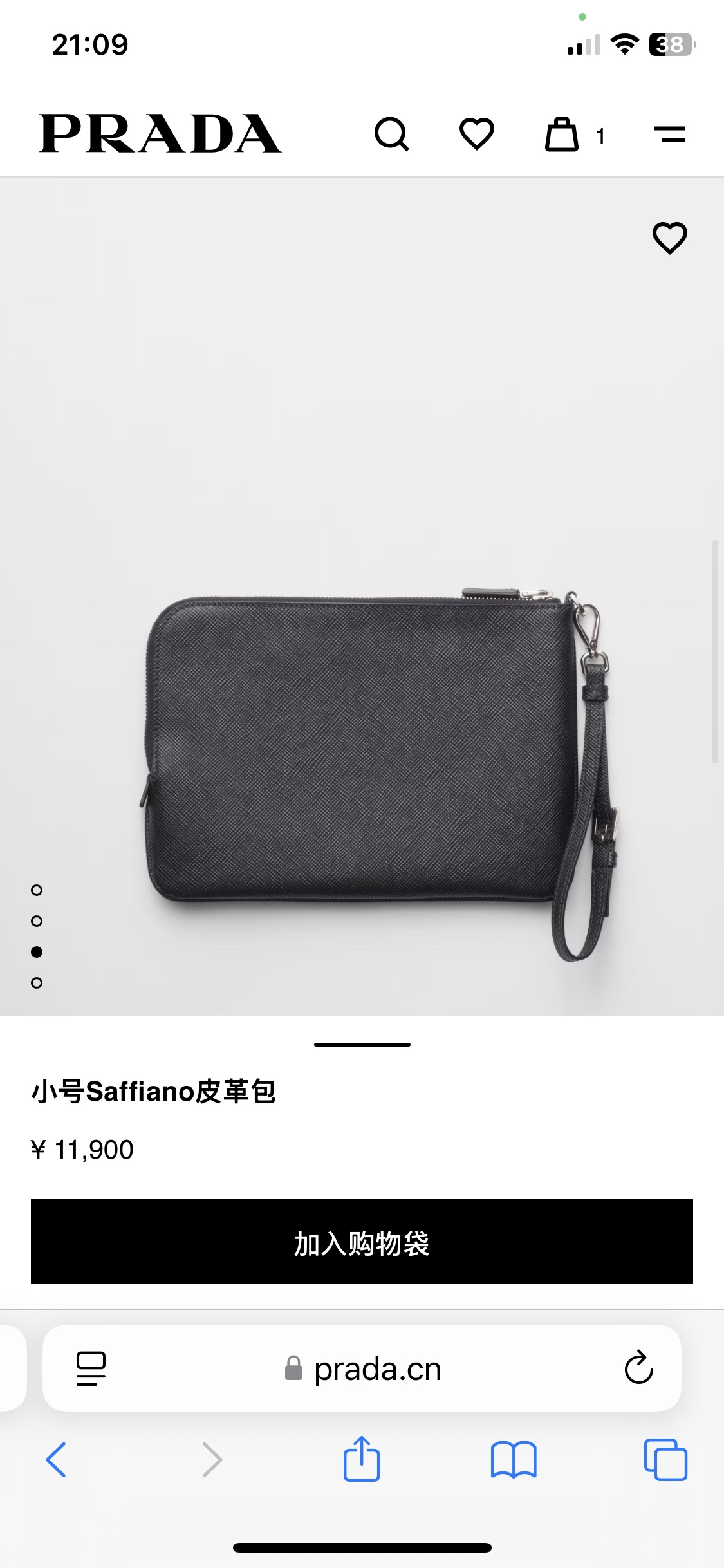Select the first image indicator dot
Image resolution: width=724 pixels, height=1568 pixels.
[37, 890]
